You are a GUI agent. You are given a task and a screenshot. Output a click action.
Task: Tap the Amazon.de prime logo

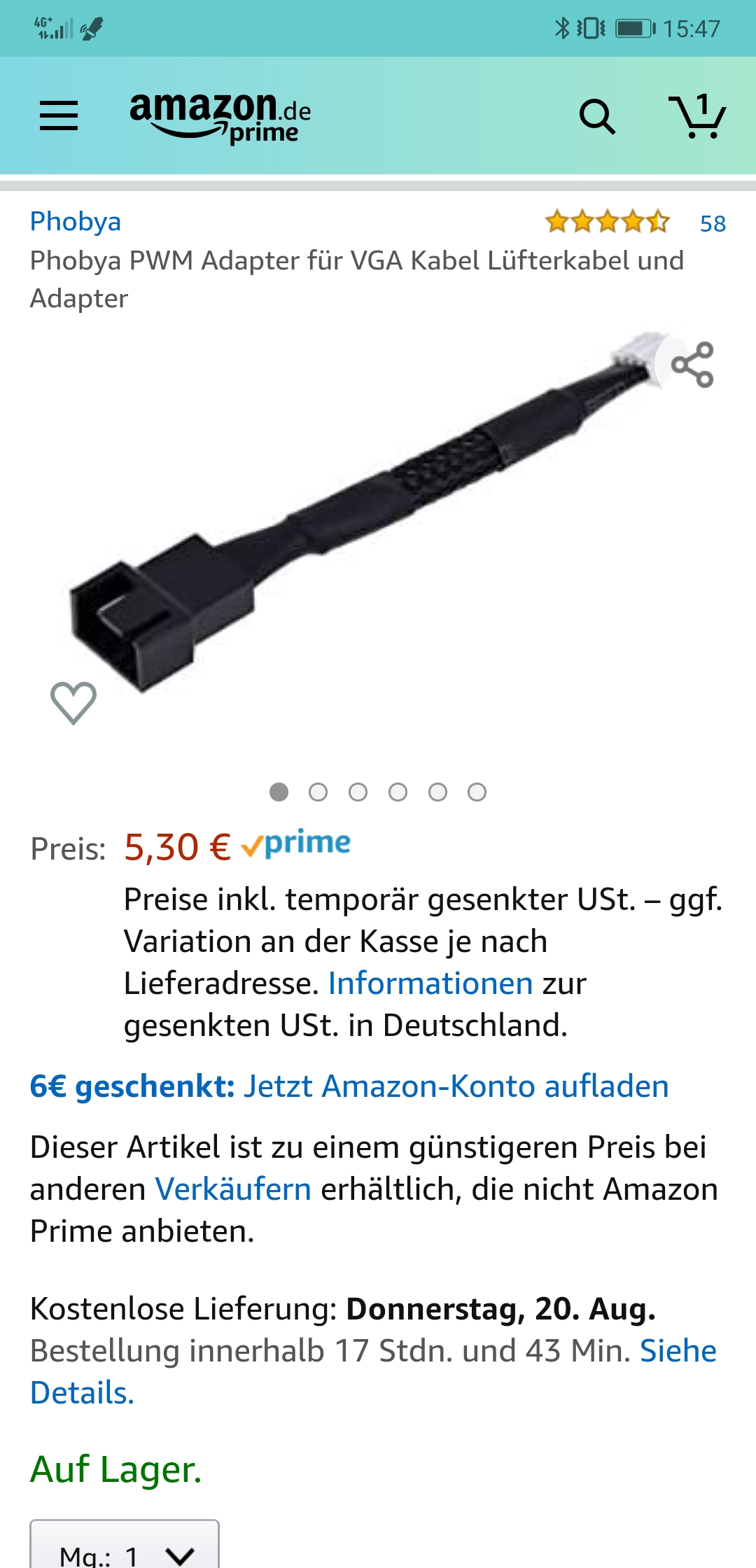tap(220, 117)
